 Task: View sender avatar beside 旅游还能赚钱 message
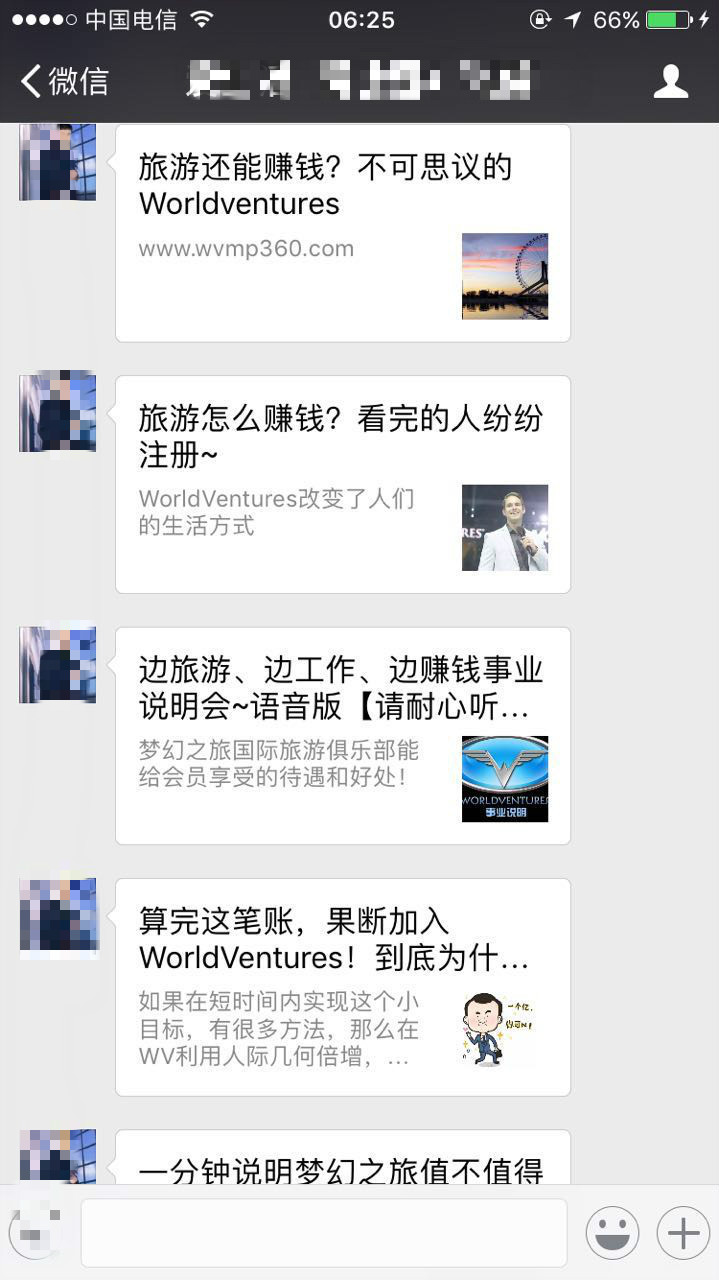click(58, 162)
